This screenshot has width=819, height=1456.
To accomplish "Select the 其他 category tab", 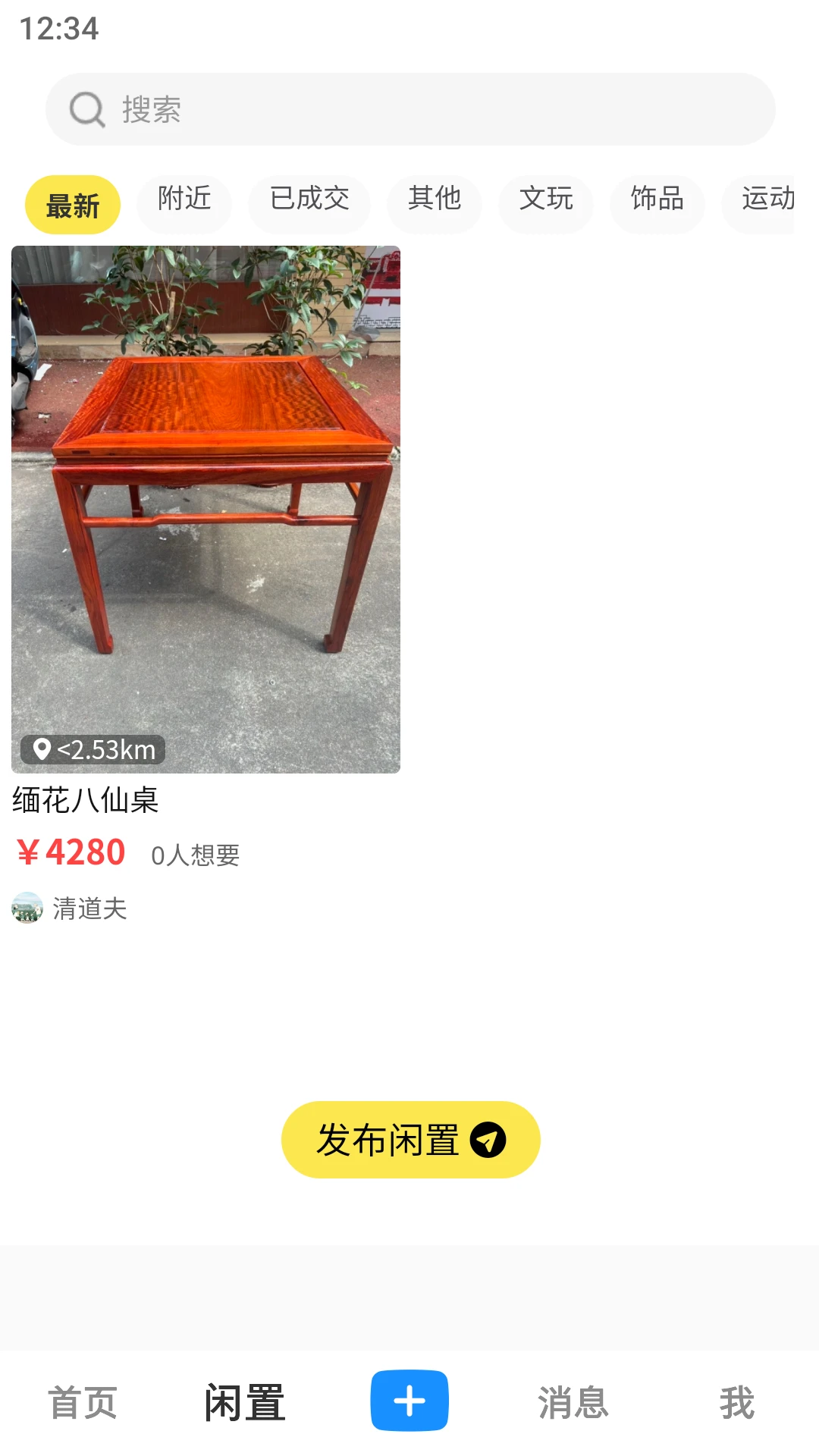I will click(x=435, y=202).
